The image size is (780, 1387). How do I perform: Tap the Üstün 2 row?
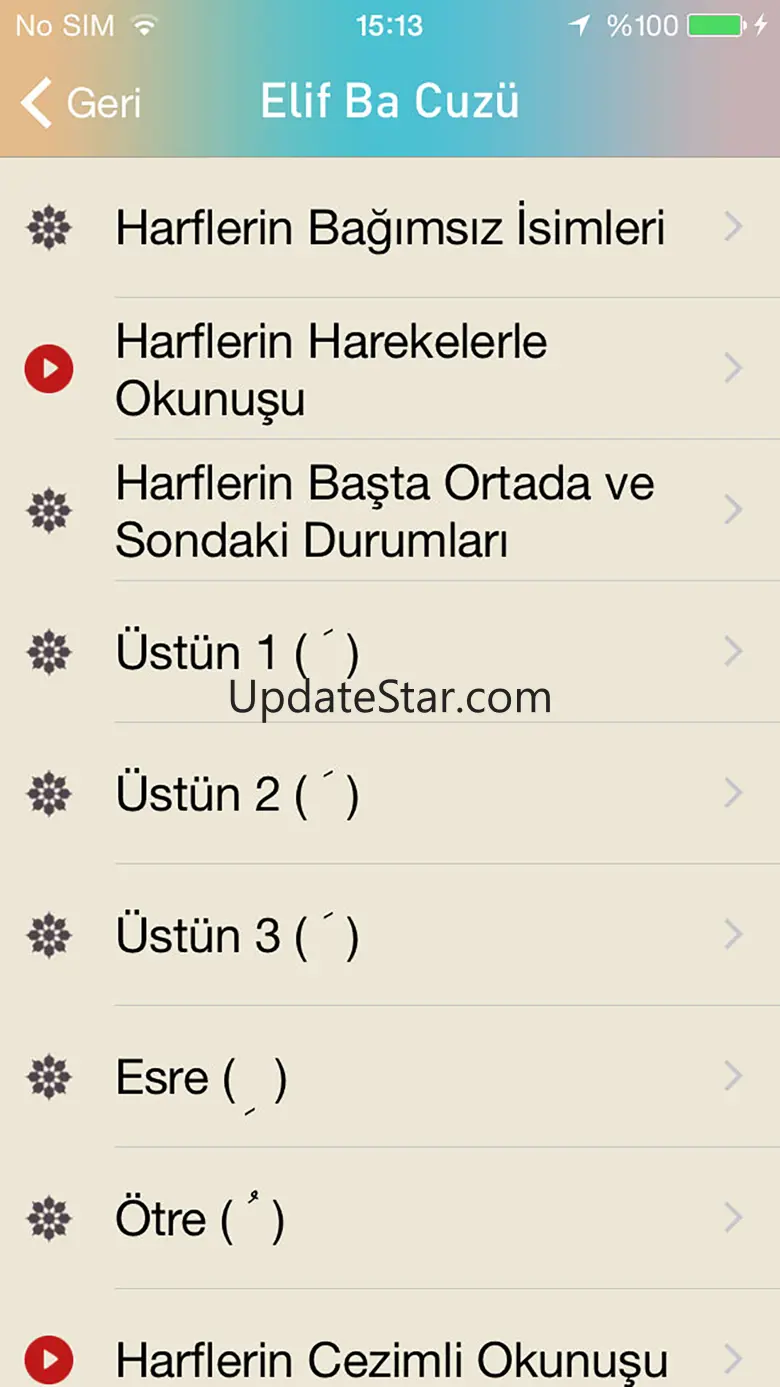pyautogui.click(x=390, y=795)
